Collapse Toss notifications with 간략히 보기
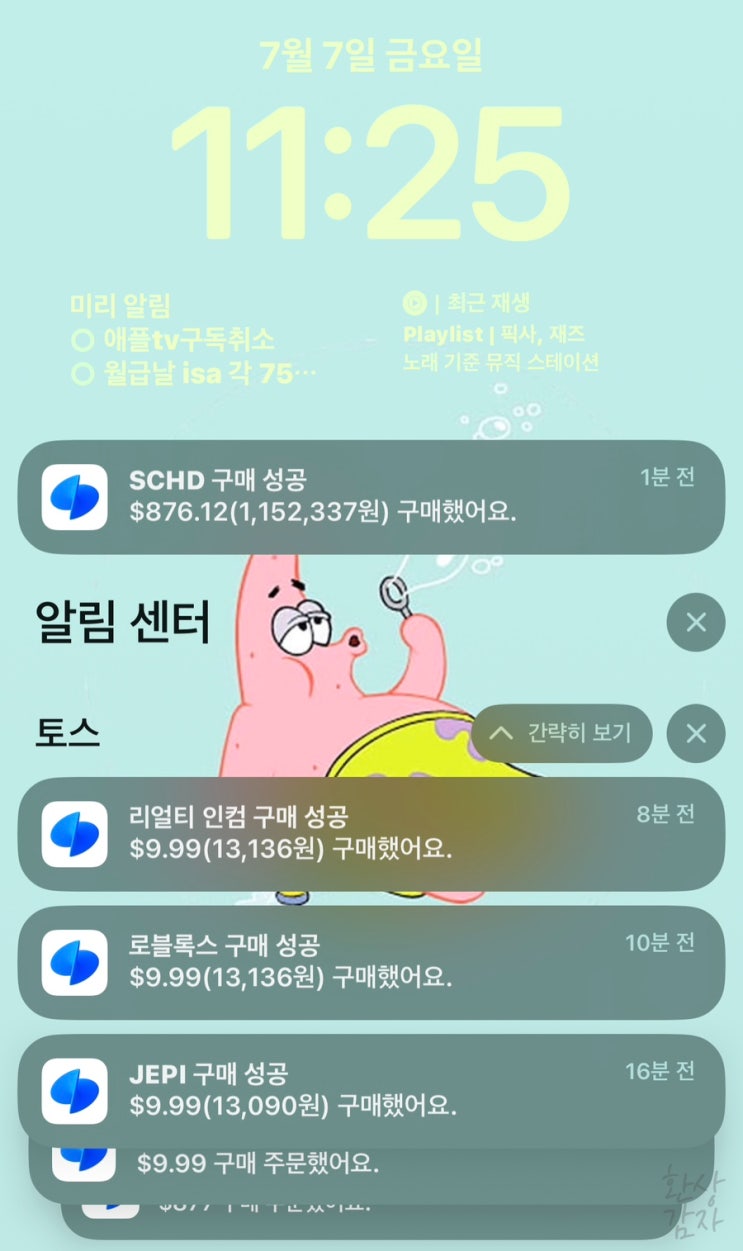 [562, 733]
